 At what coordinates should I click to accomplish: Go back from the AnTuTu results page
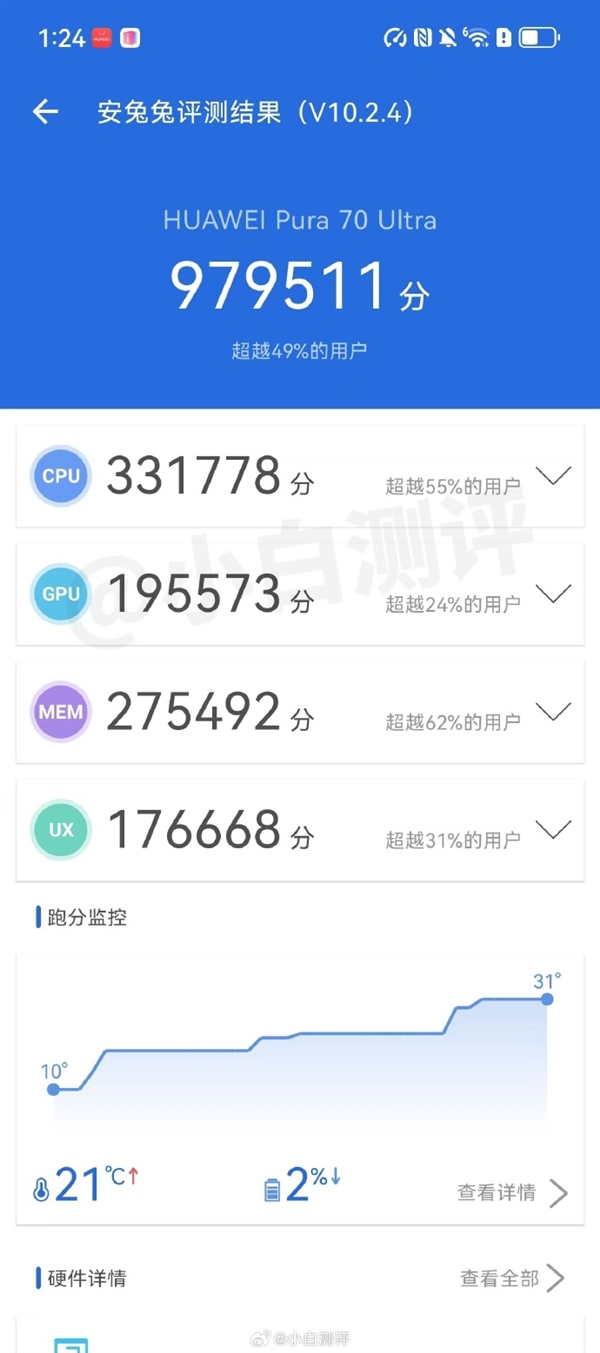[45, 112]
